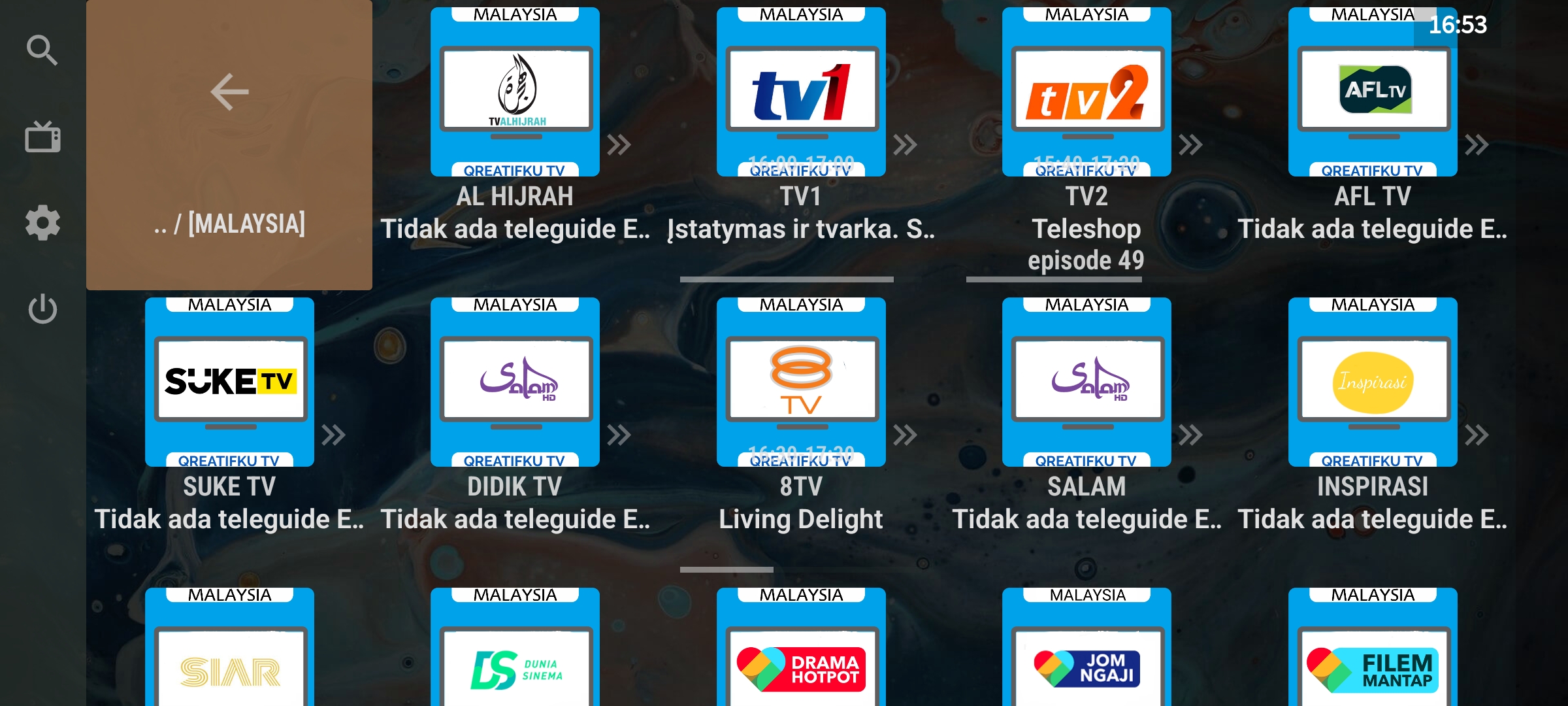Open the SALAM channel

click(1086, 382)
